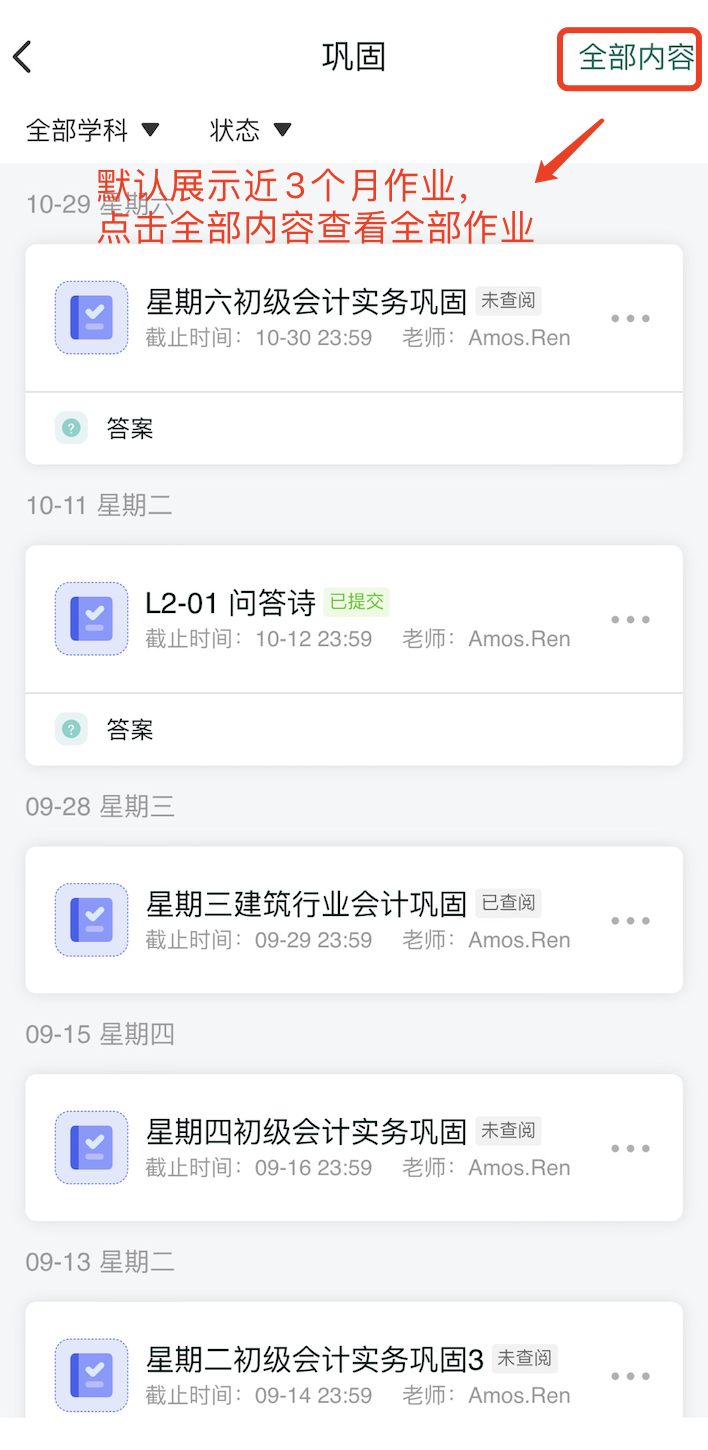Open more options for 星期二初级会计实务巩固3

(631, 1377)
